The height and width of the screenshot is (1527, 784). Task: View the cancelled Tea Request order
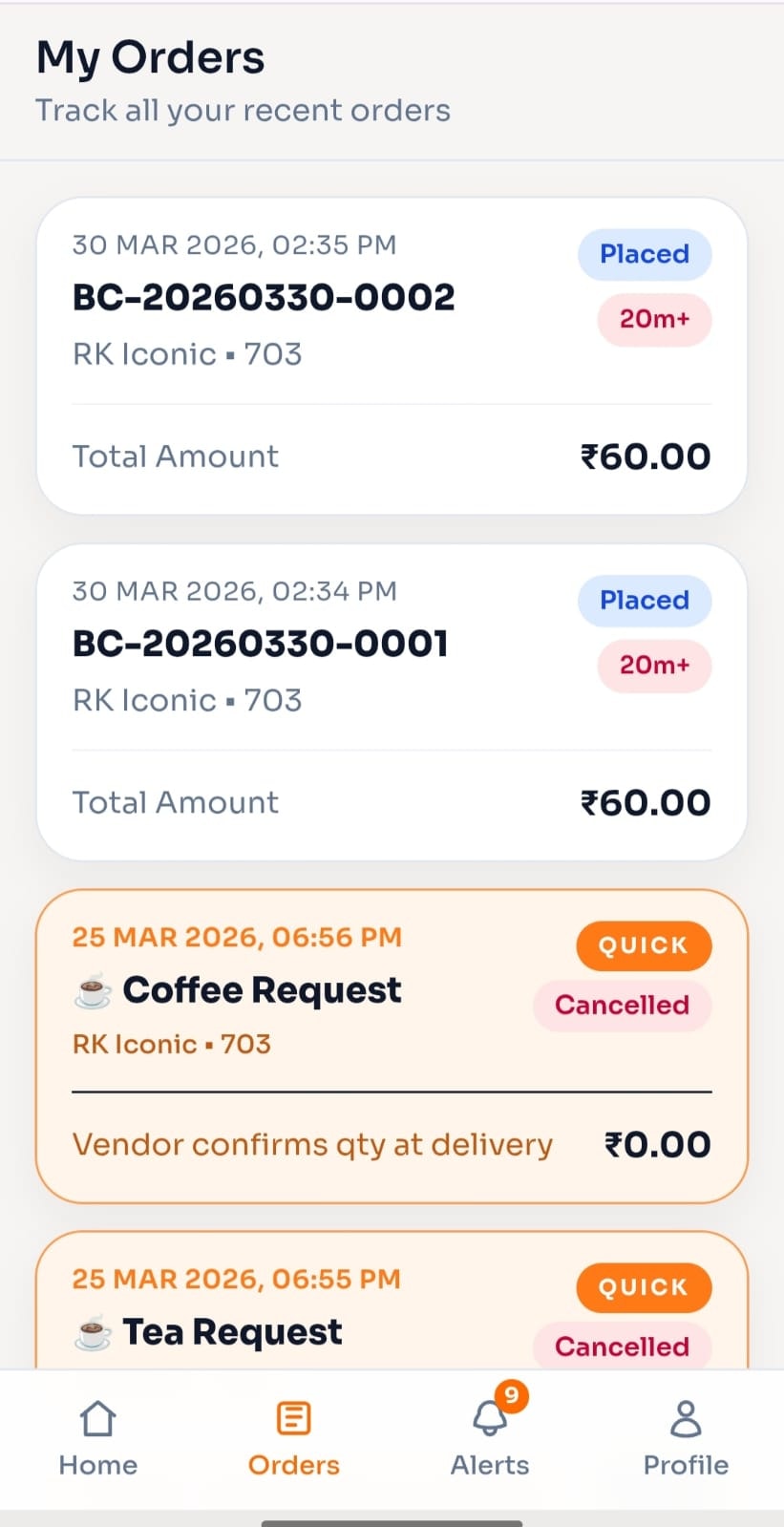point(232,1331)
